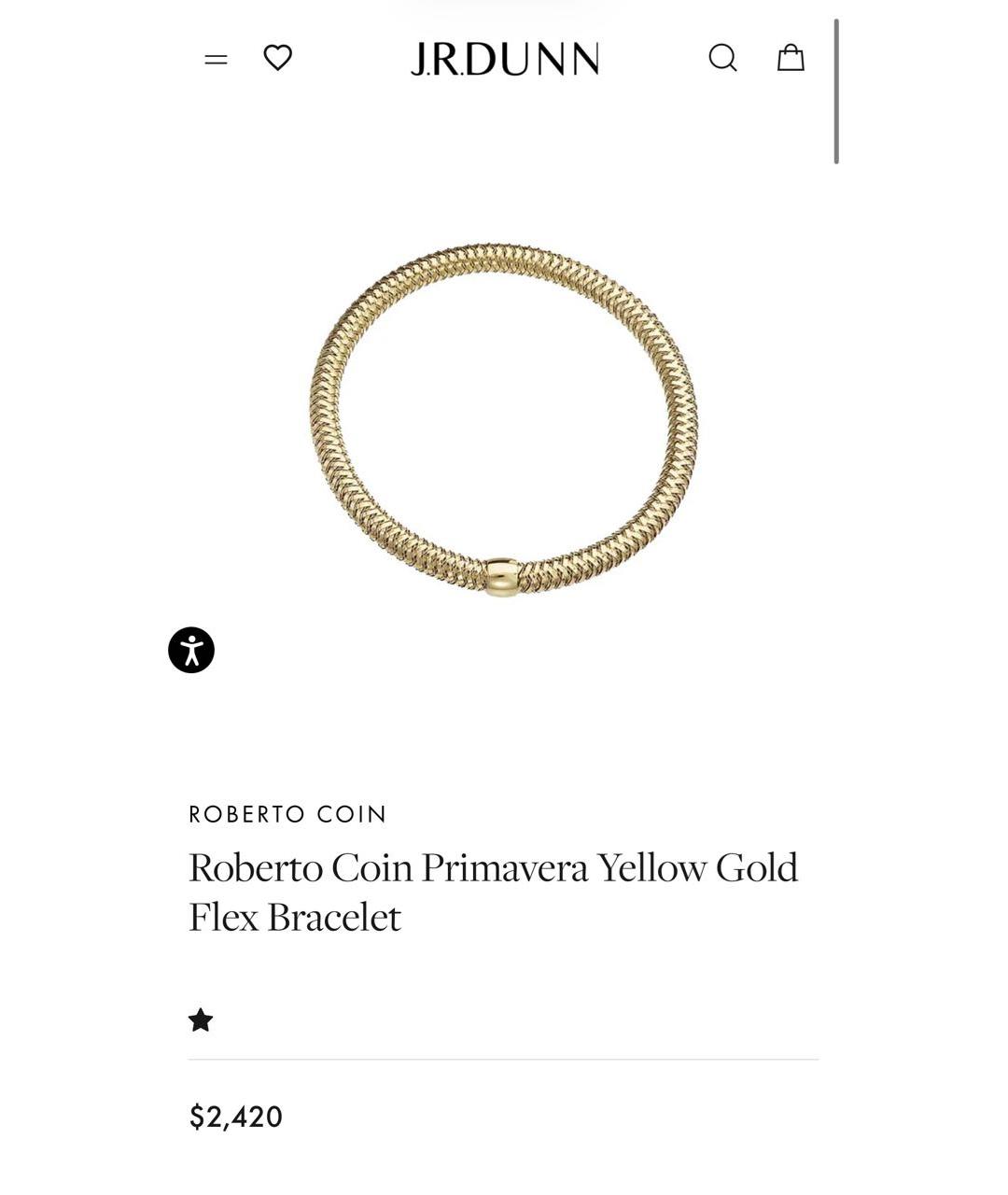Open the search panel from the header
The width and height of the screenshot is (1008, 1195).
[x=722, y=57]
